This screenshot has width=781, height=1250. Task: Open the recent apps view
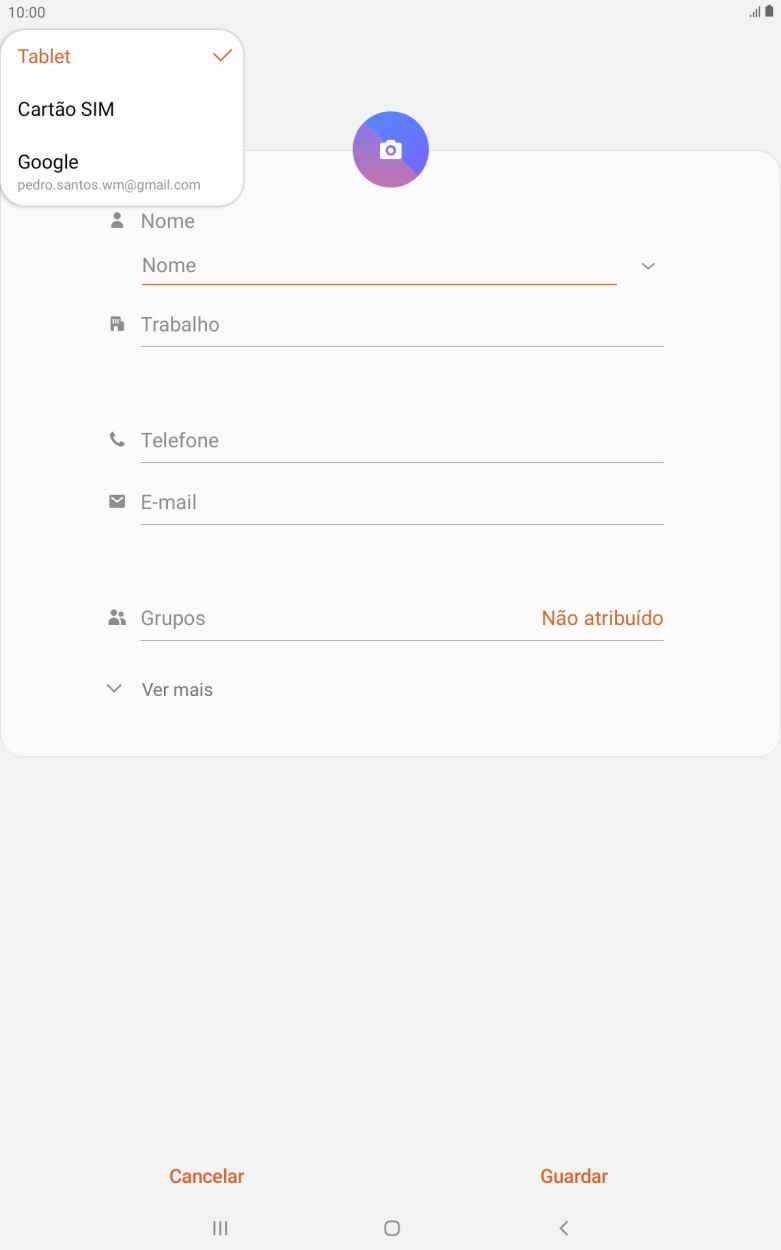(x=220, y=1228)
